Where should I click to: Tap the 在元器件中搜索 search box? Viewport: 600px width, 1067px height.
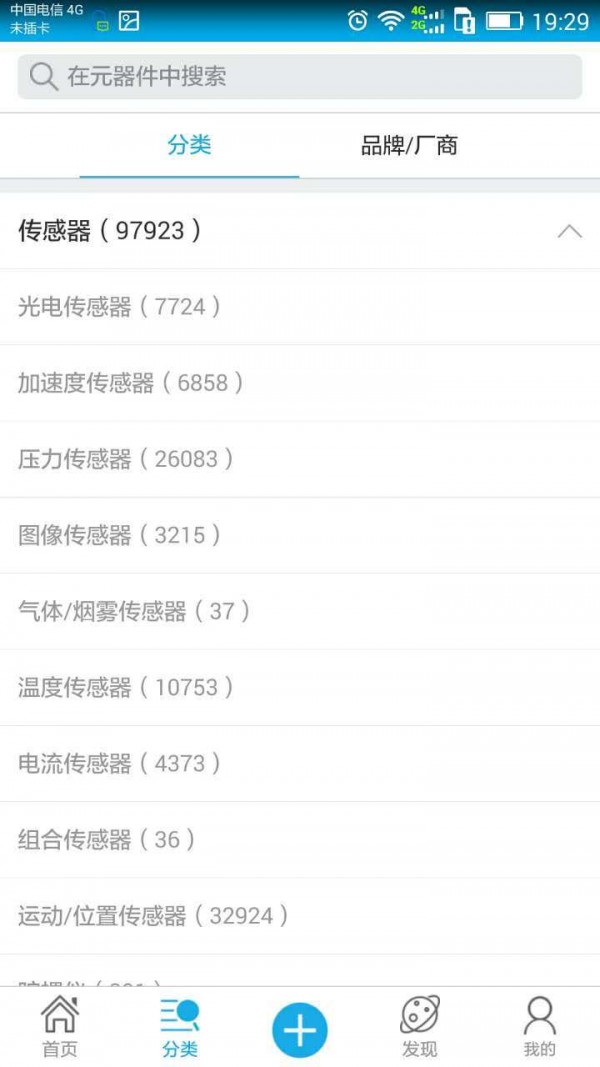[x=300, y=77]
